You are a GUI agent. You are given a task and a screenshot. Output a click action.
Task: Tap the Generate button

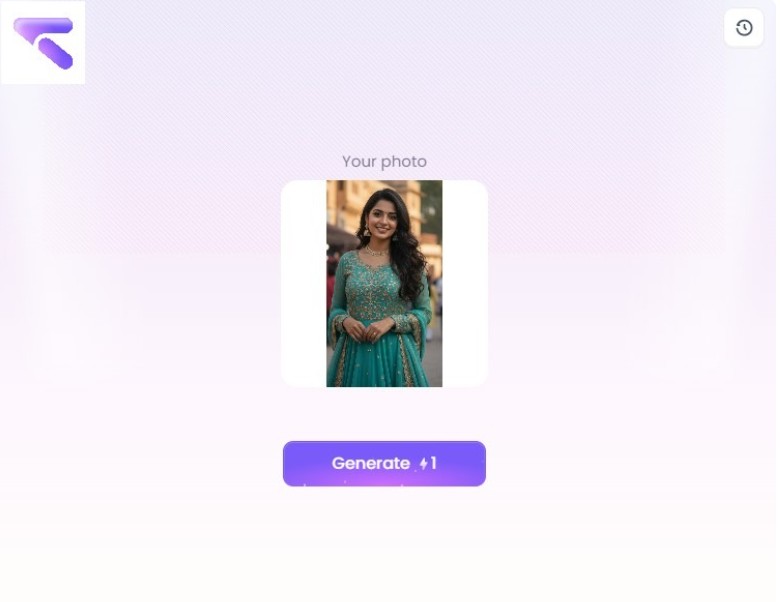coord(384,464)
